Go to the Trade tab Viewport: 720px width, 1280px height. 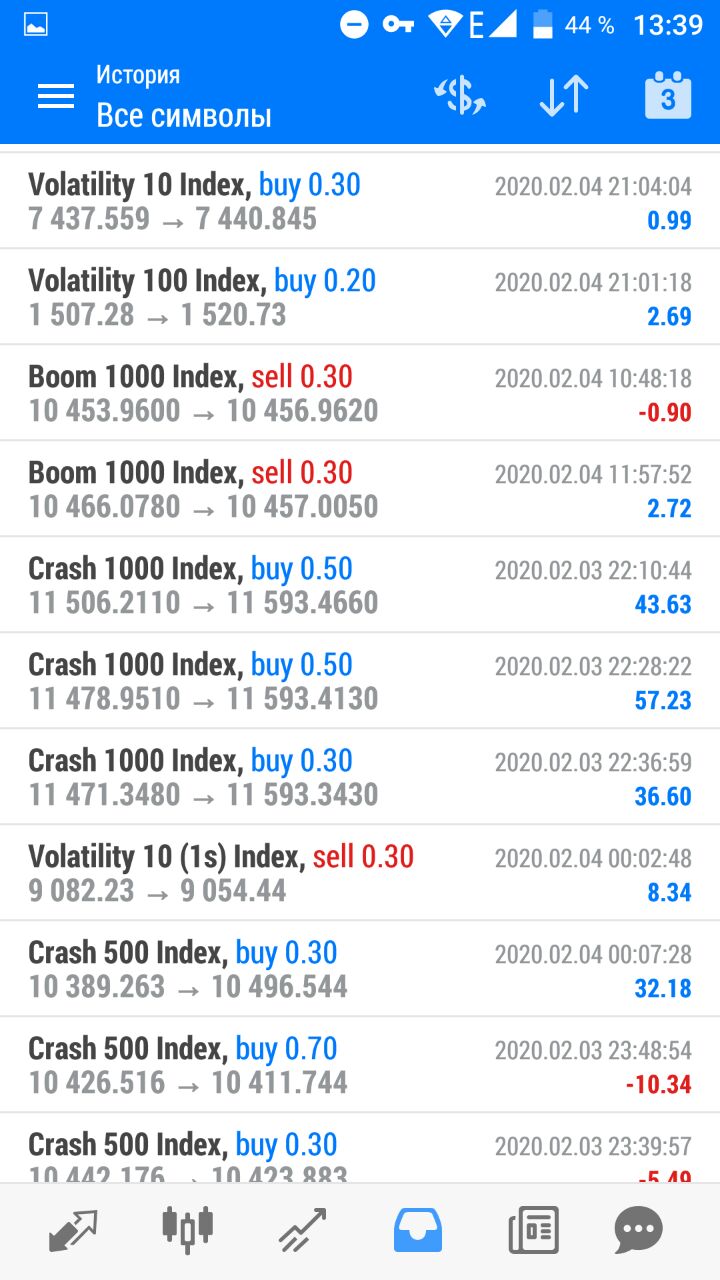(303, 1230)
